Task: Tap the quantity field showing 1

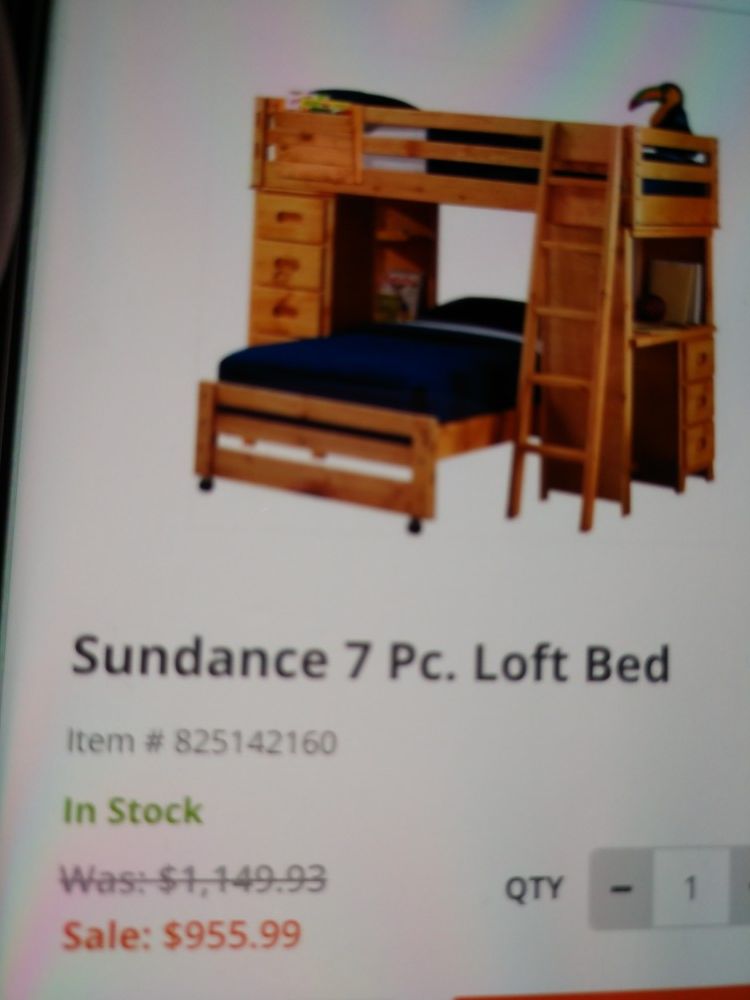Action: click(x=691, y=887)
